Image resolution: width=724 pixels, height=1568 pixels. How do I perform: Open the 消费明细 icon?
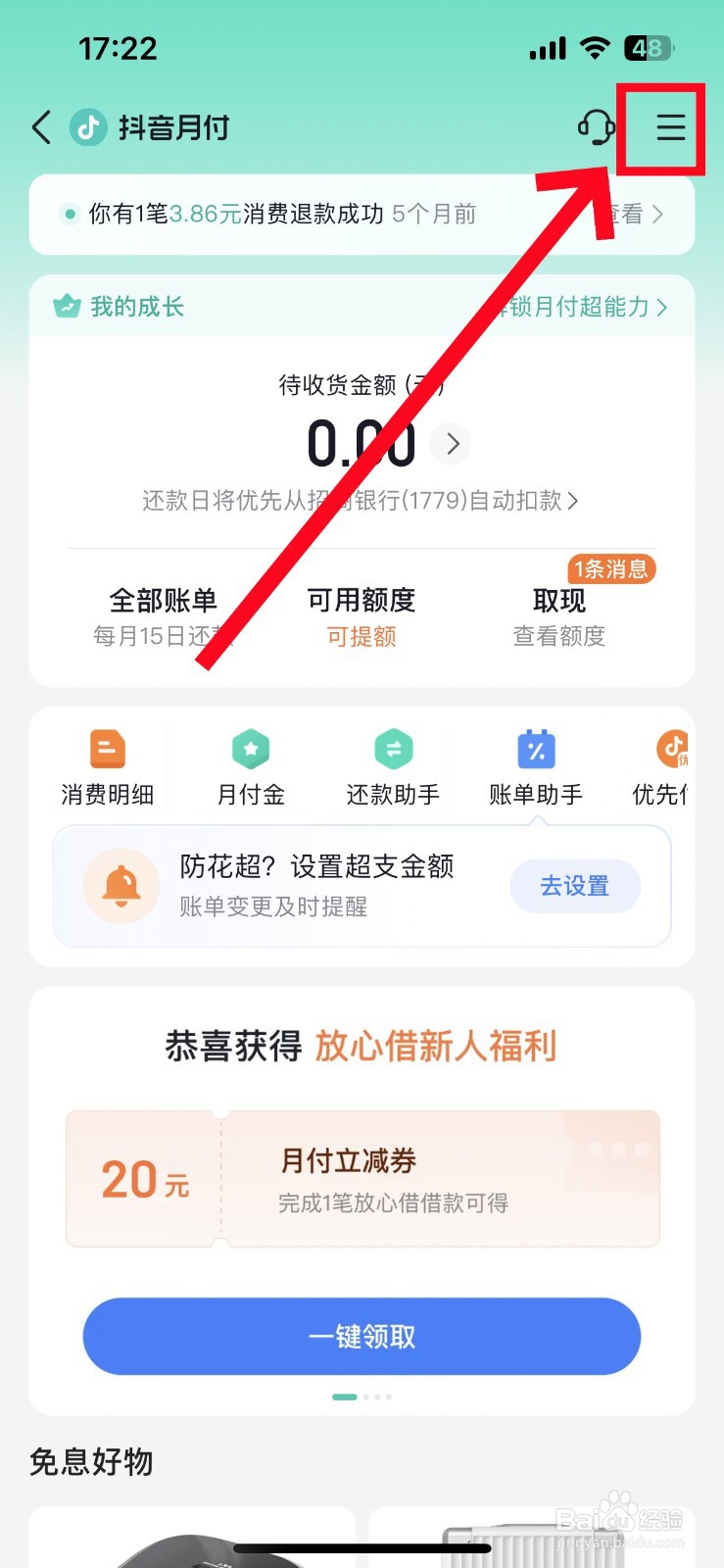click(x=107, y=750)
